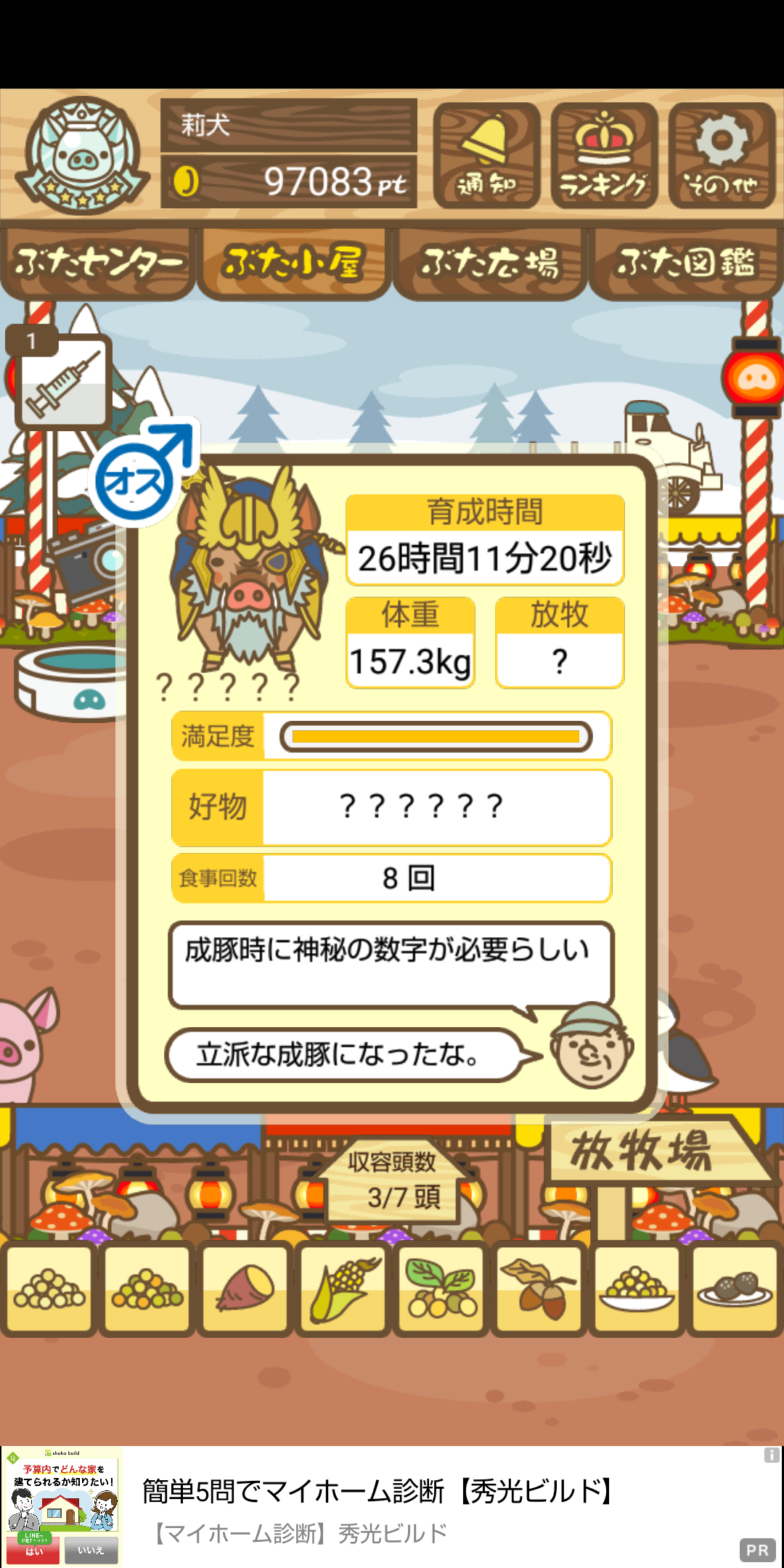The height and width of the screenshot is (1568, 784).
Task: Open the player profile pig badge
Action: pos(82,157)
